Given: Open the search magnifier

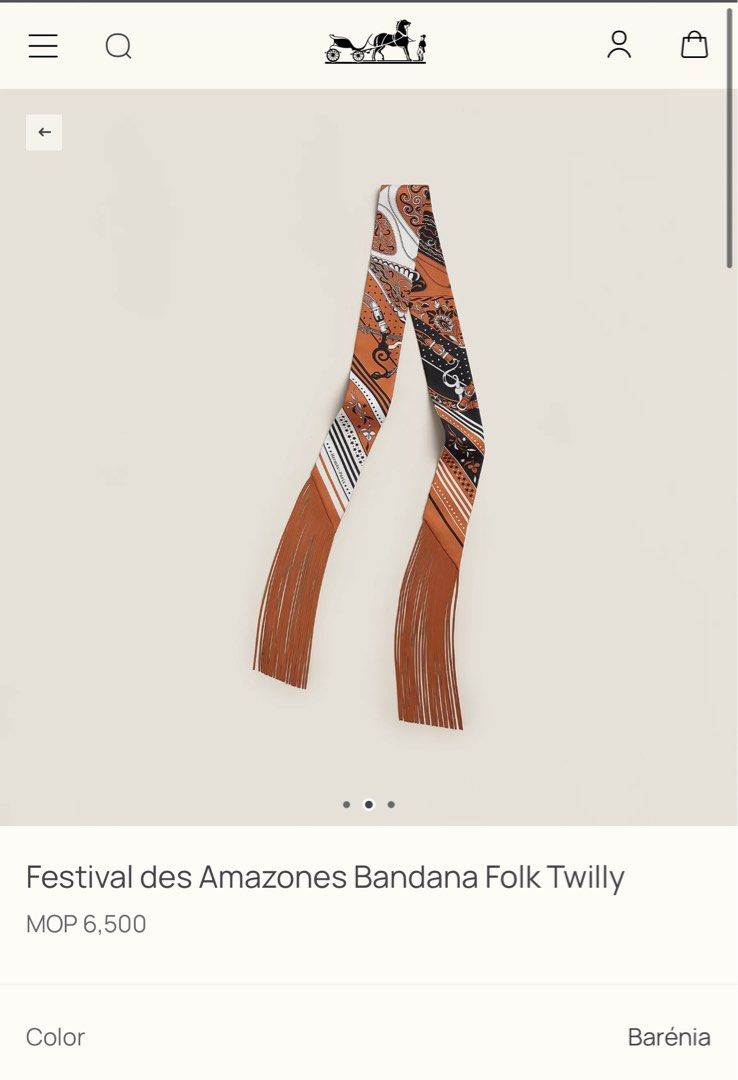Looking at the screenshot, I should tap(118, 46).
